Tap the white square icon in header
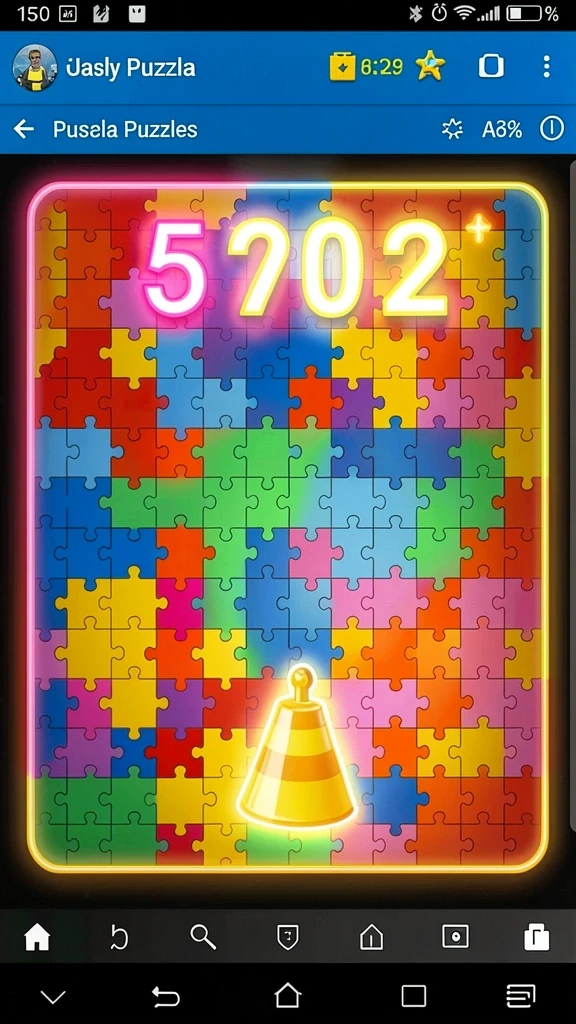This screenshot has height=1024, width=576. pos(491,66)
